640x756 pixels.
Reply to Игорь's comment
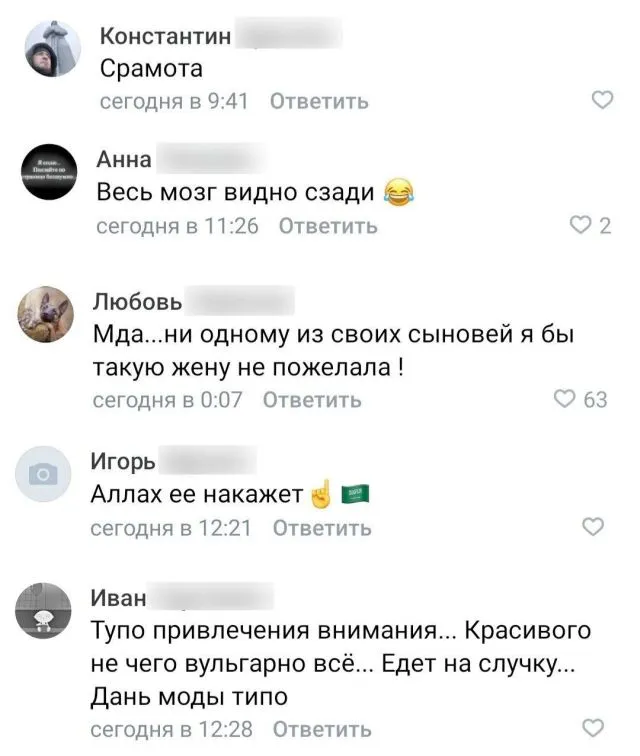tap(322, 528)
